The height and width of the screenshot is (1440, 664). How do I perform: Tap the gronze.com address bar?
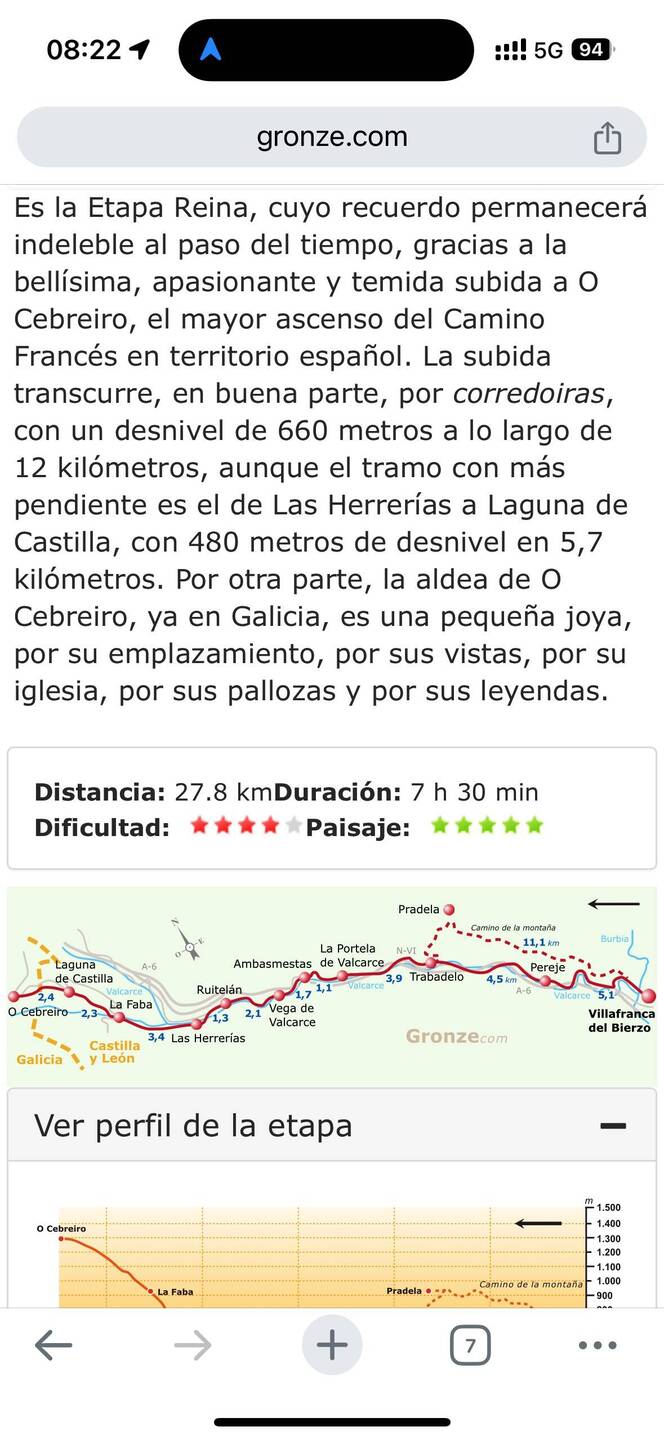tap(331, 137)
